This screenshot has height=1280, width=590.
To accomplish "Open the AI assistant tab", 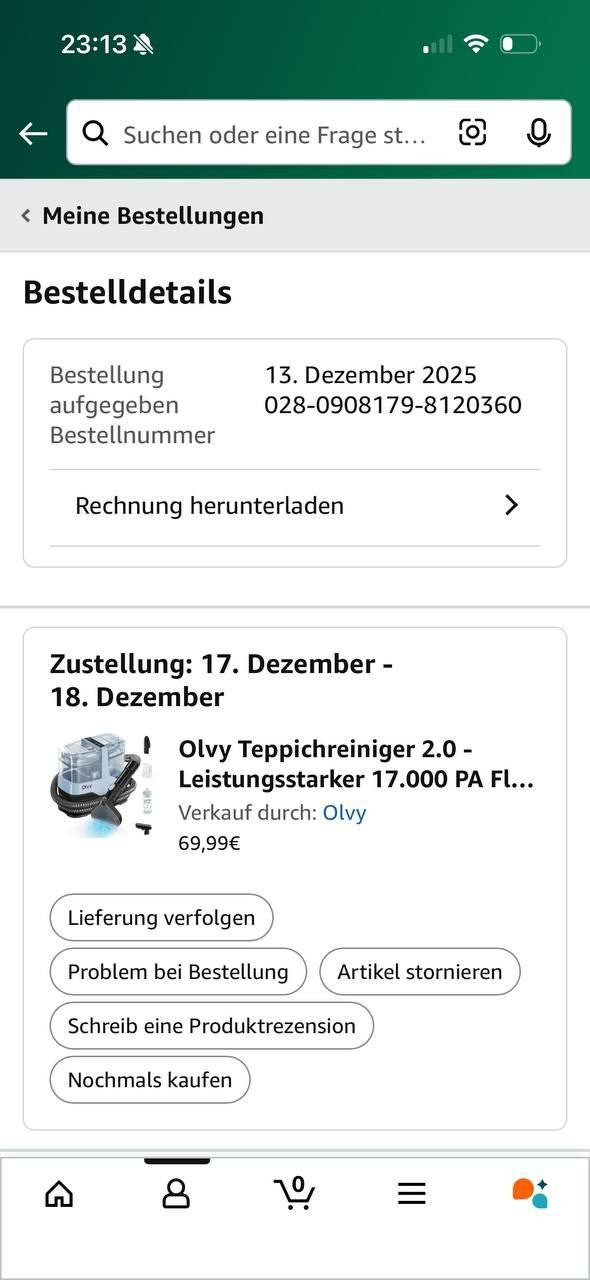I will 530,1193.
